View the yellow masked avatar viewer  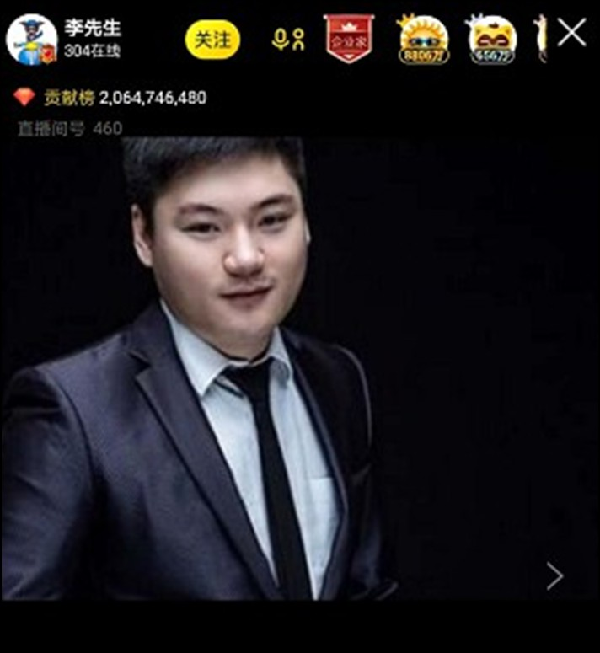(x=492, y=39)
